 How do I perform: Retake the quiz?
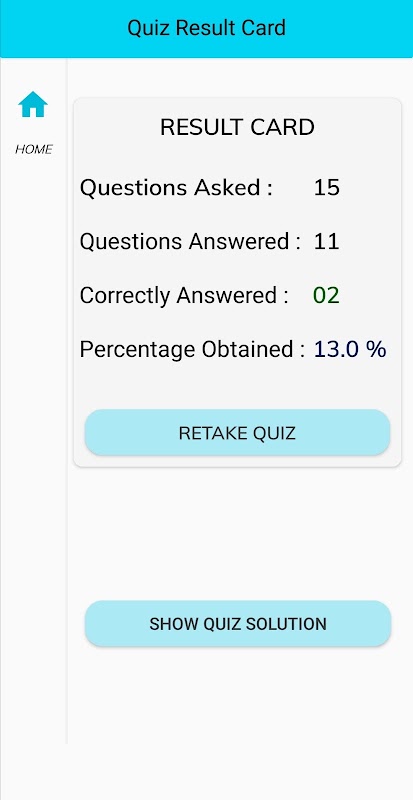[x=237, y=433]
